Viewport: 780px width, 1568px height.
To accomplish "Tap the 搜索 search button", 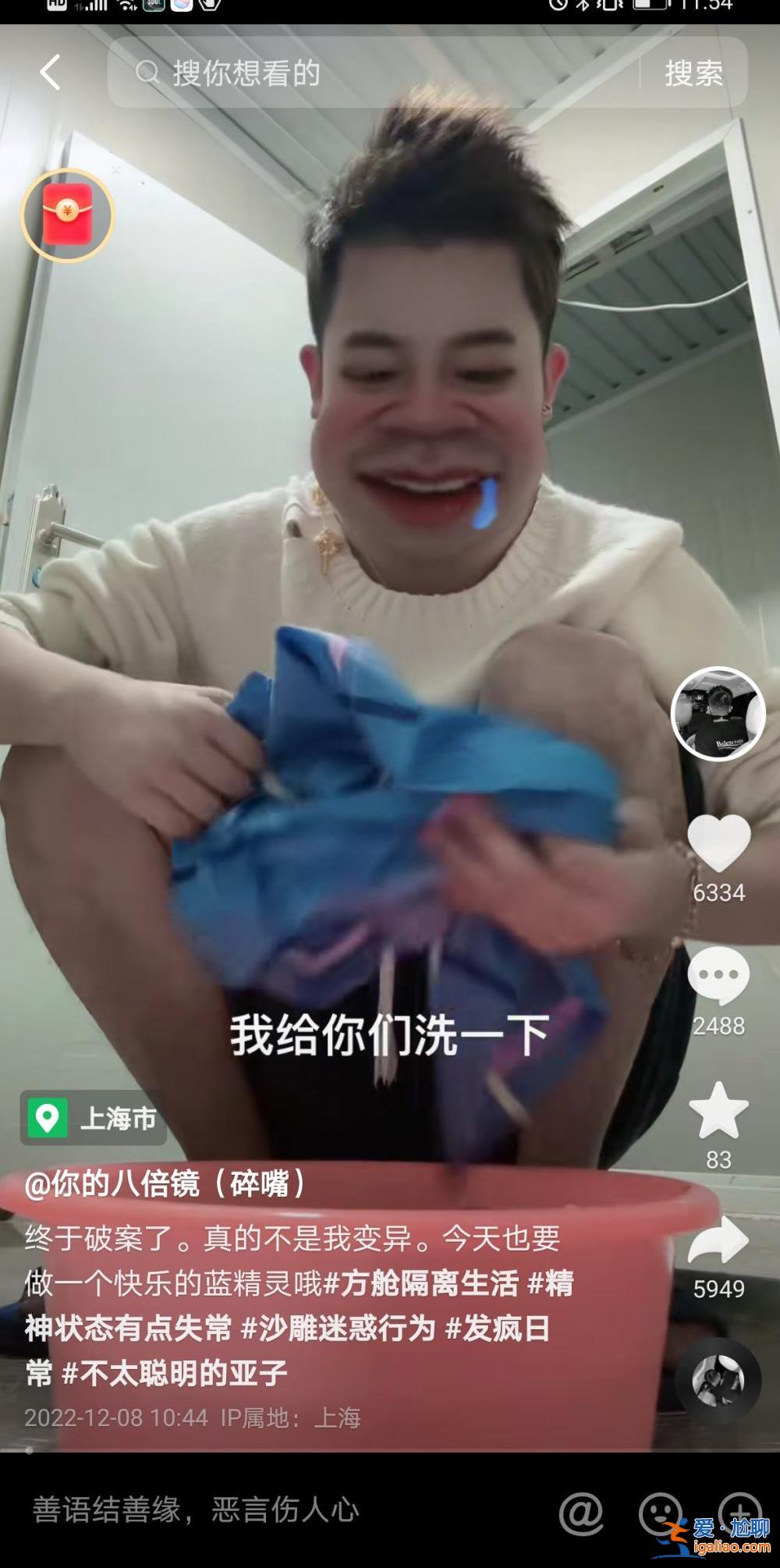I will (x=693, y=73).
